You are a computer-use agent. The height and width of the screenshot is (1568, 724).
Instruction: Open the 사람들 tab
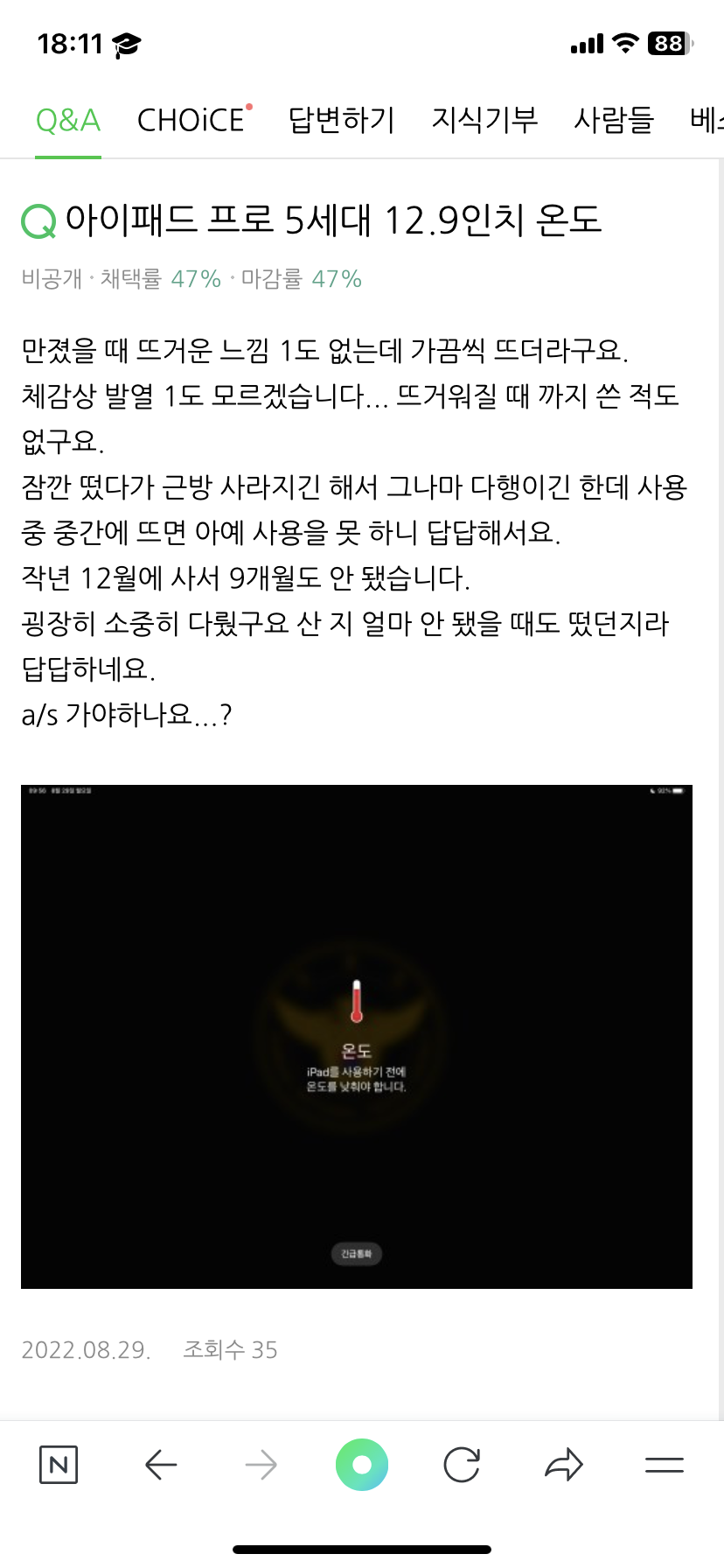[614, 120]
